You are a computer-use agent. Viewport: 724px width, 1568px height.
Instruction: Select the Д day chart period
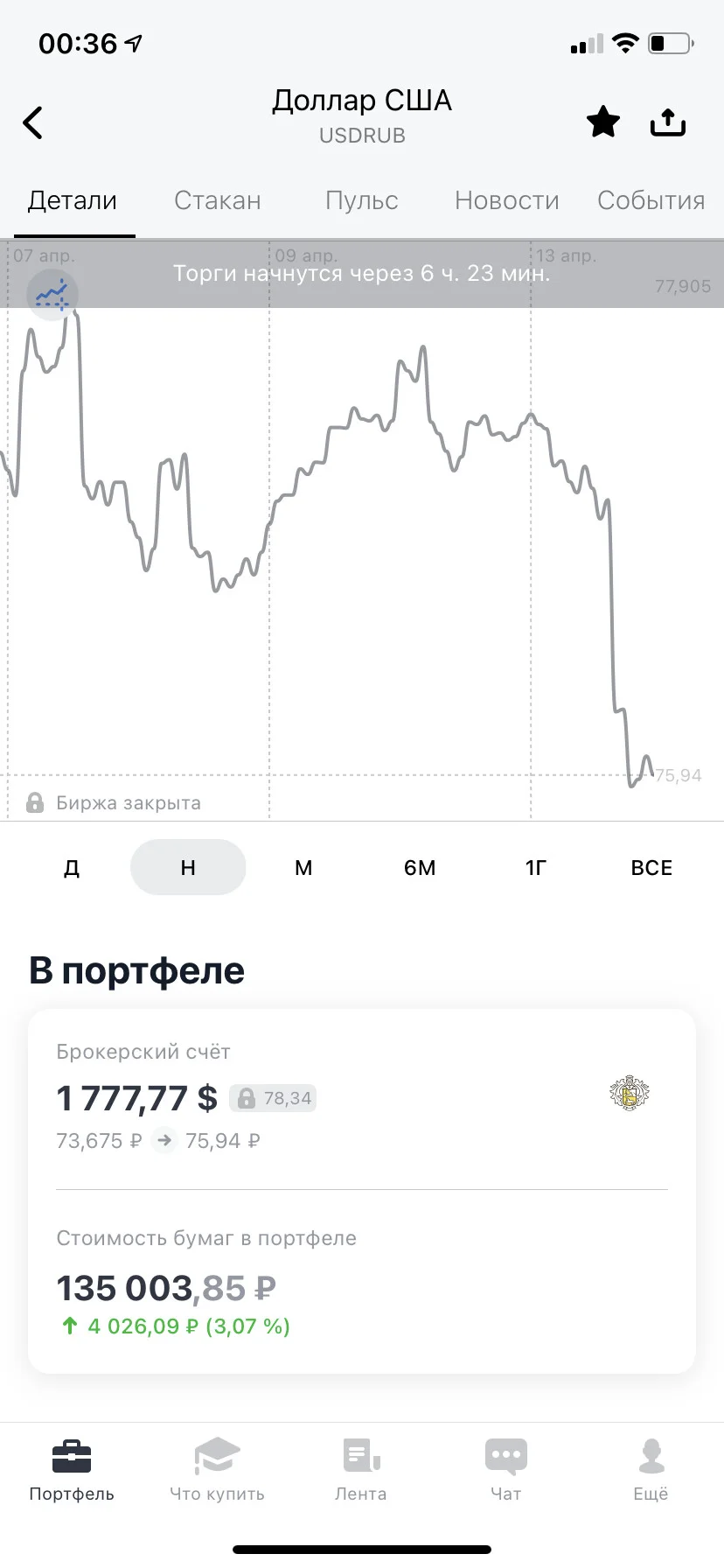pyautogui.click(x=72, y=867)
